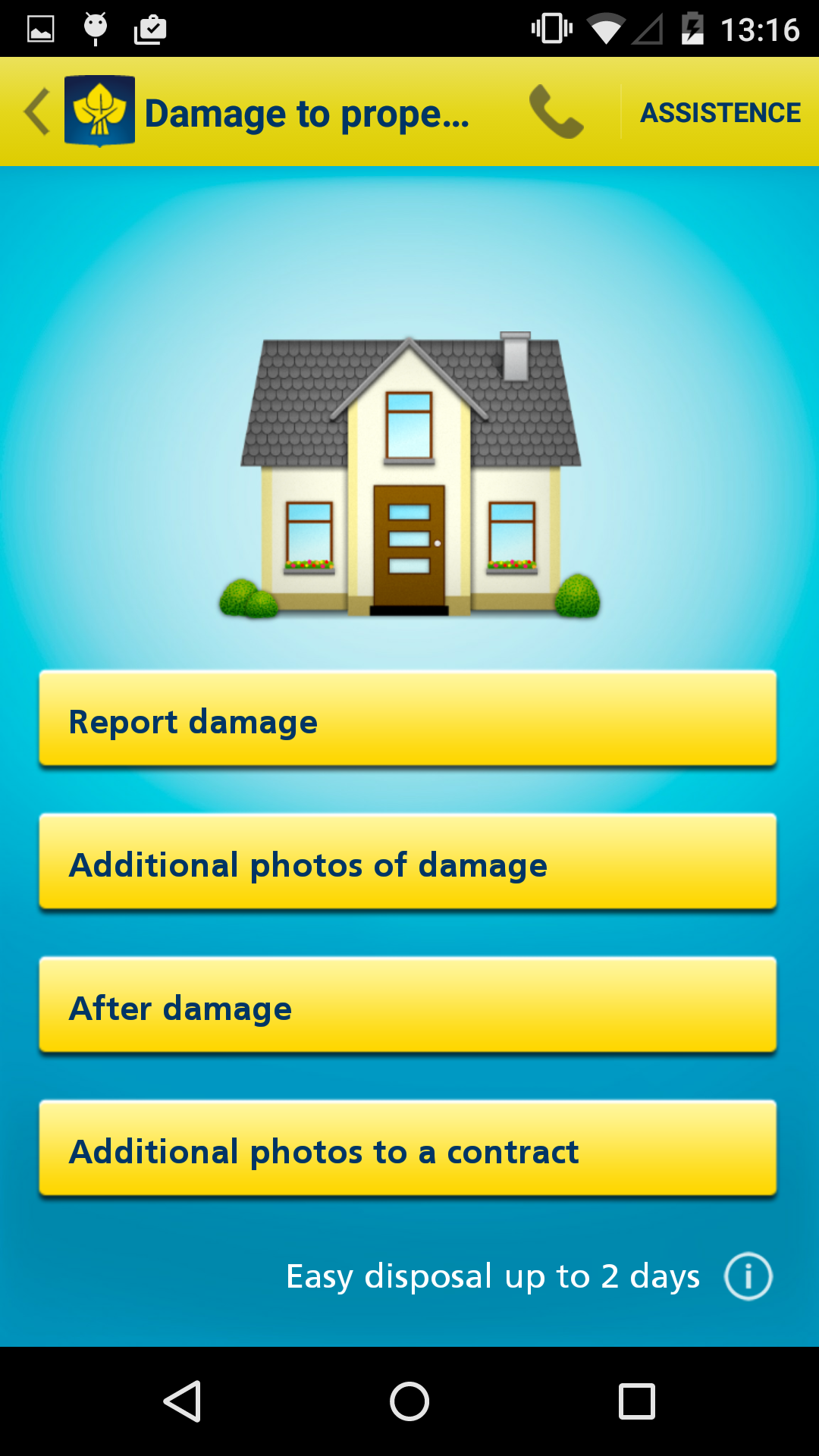This screenshot has height=1456, width=819.
Task: Open recent apps from the navigation bar
Action: click(x=637, y=1401)
